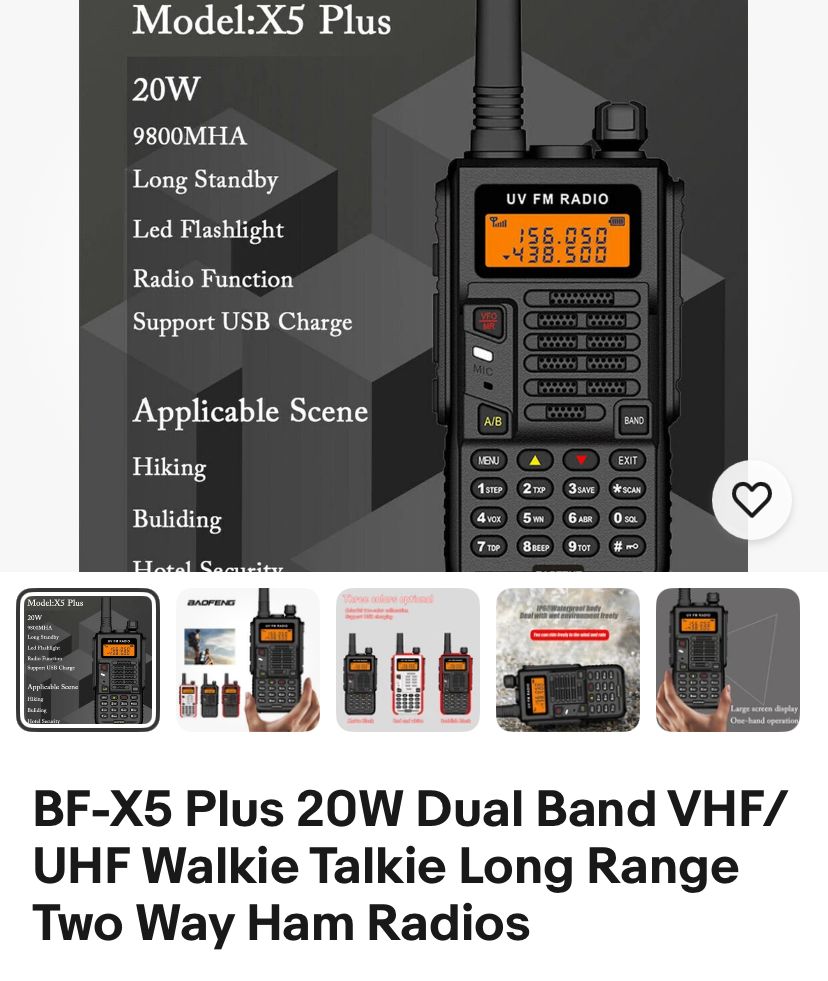Toggle VOX using the 4 VOX key

coord(489,519)
